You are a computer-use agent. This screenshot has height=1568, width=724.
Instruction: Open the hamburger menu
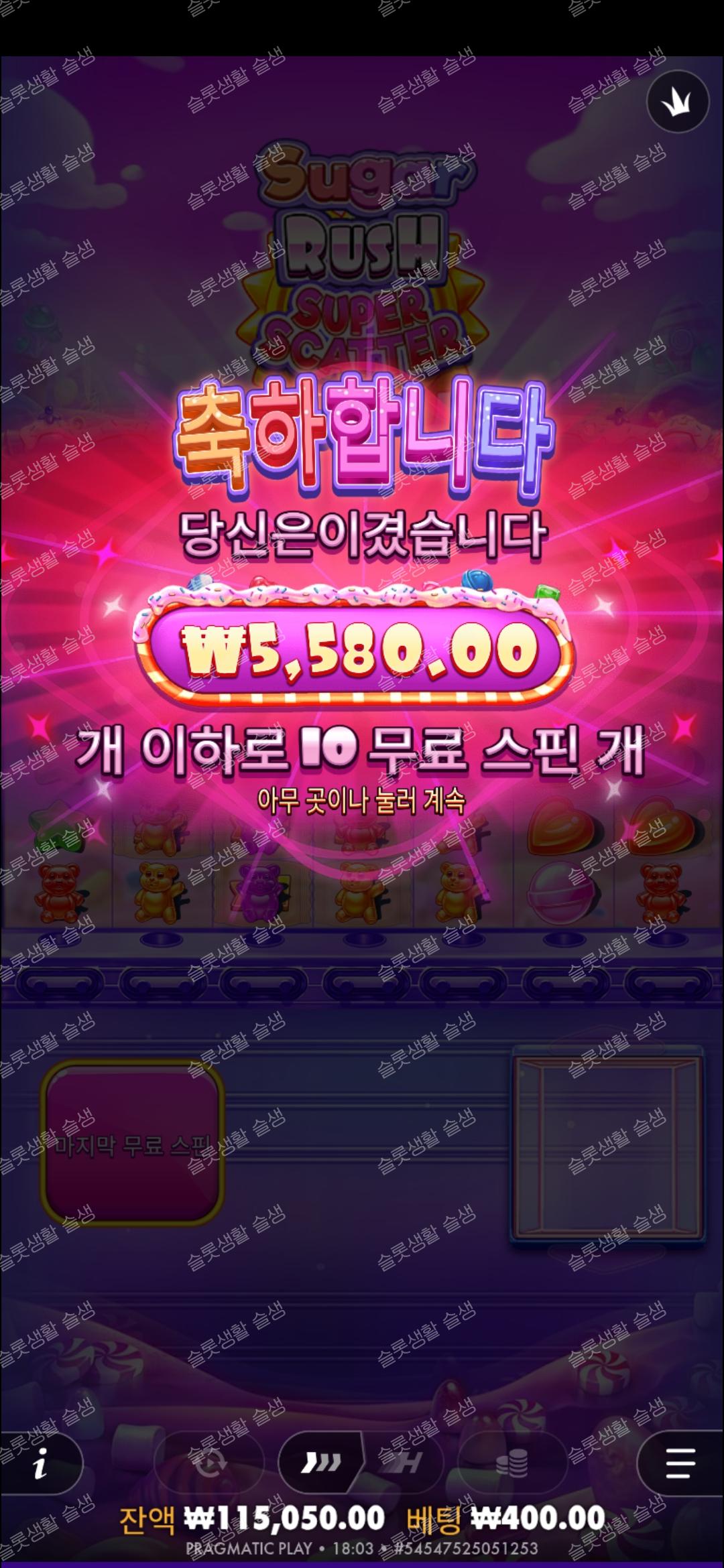[x=680, y=1463]
